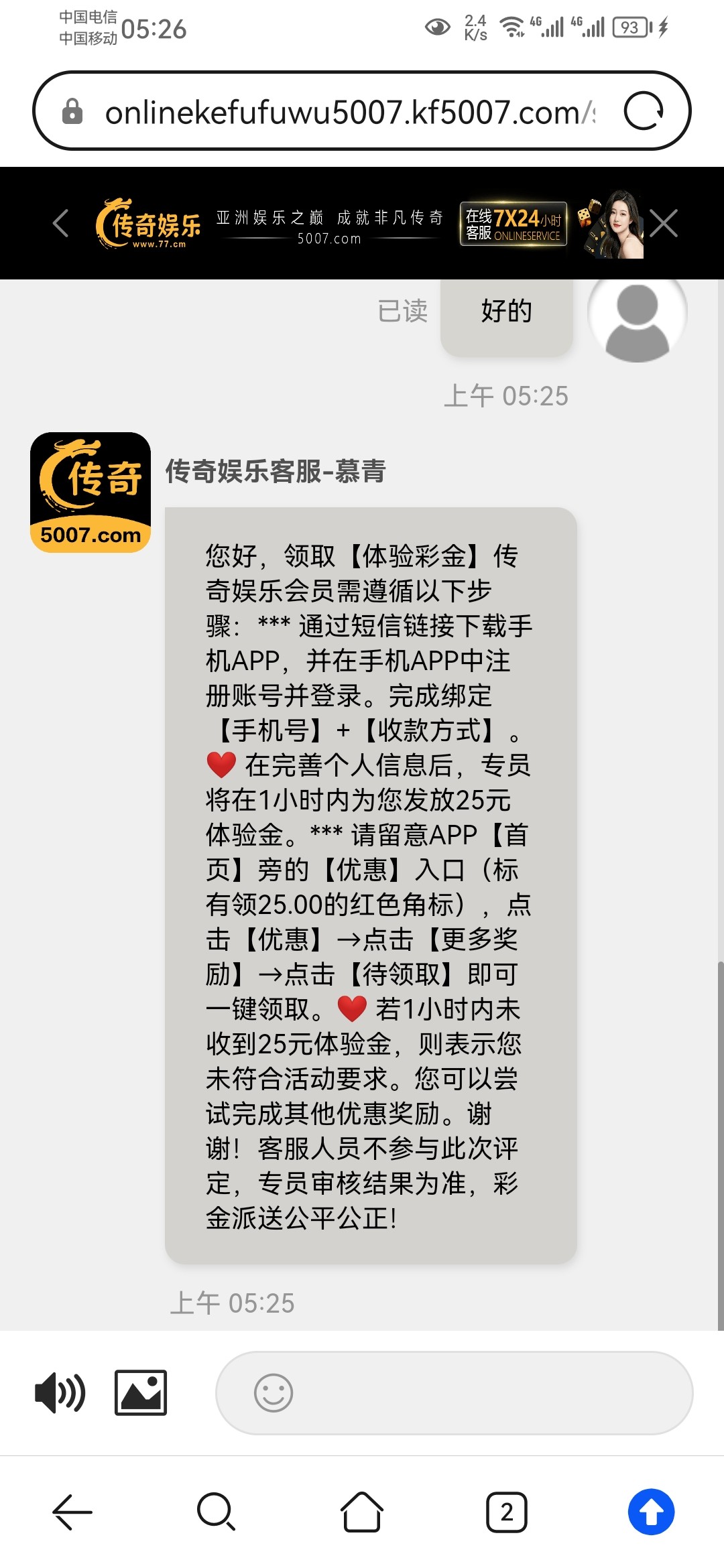Go back using chat header arrow
The width and height of the screenshot is (724, 1568).
pyautogui.click(x=61, y=223)
